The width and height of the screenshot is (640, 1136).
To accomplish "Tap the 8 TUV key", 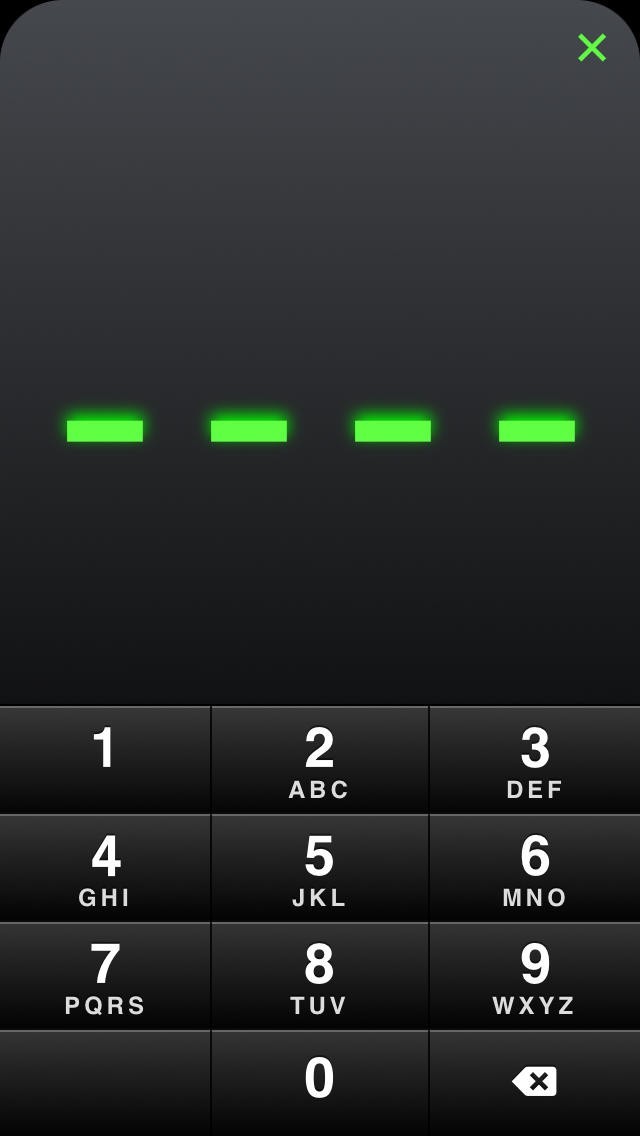I will (x=319, y=976).
